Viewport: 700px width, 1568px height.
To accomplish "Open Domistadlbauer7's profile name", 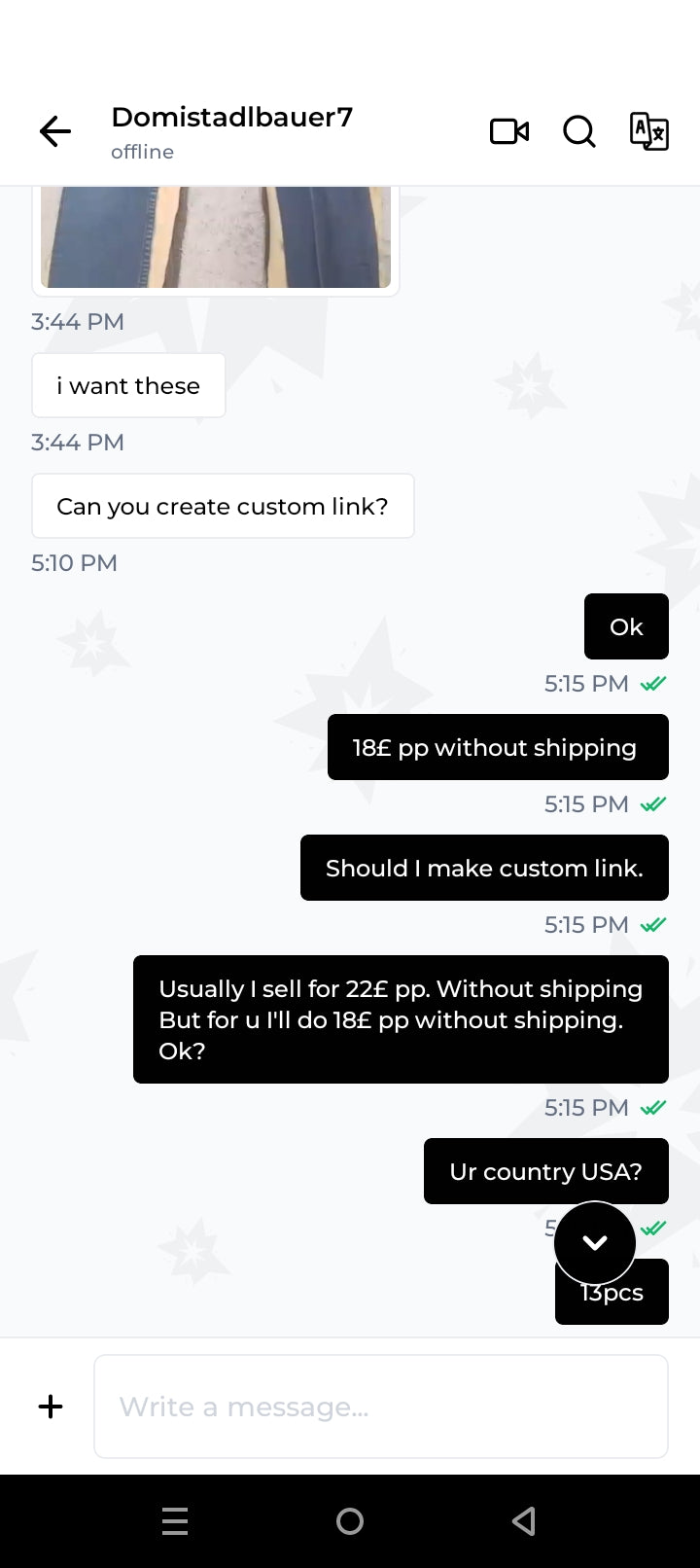I will point(231,117).
